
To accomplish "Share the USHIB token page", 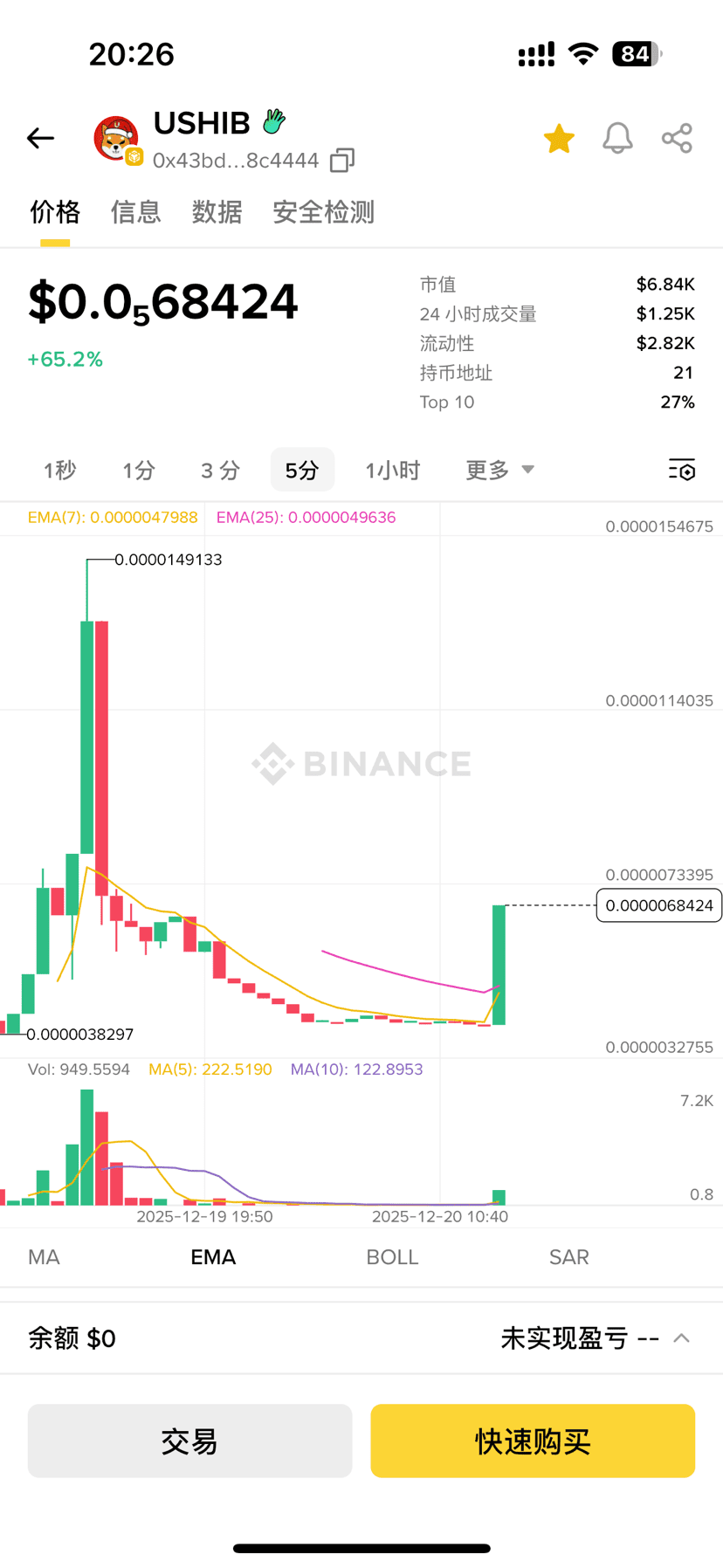I will (677, 139).
